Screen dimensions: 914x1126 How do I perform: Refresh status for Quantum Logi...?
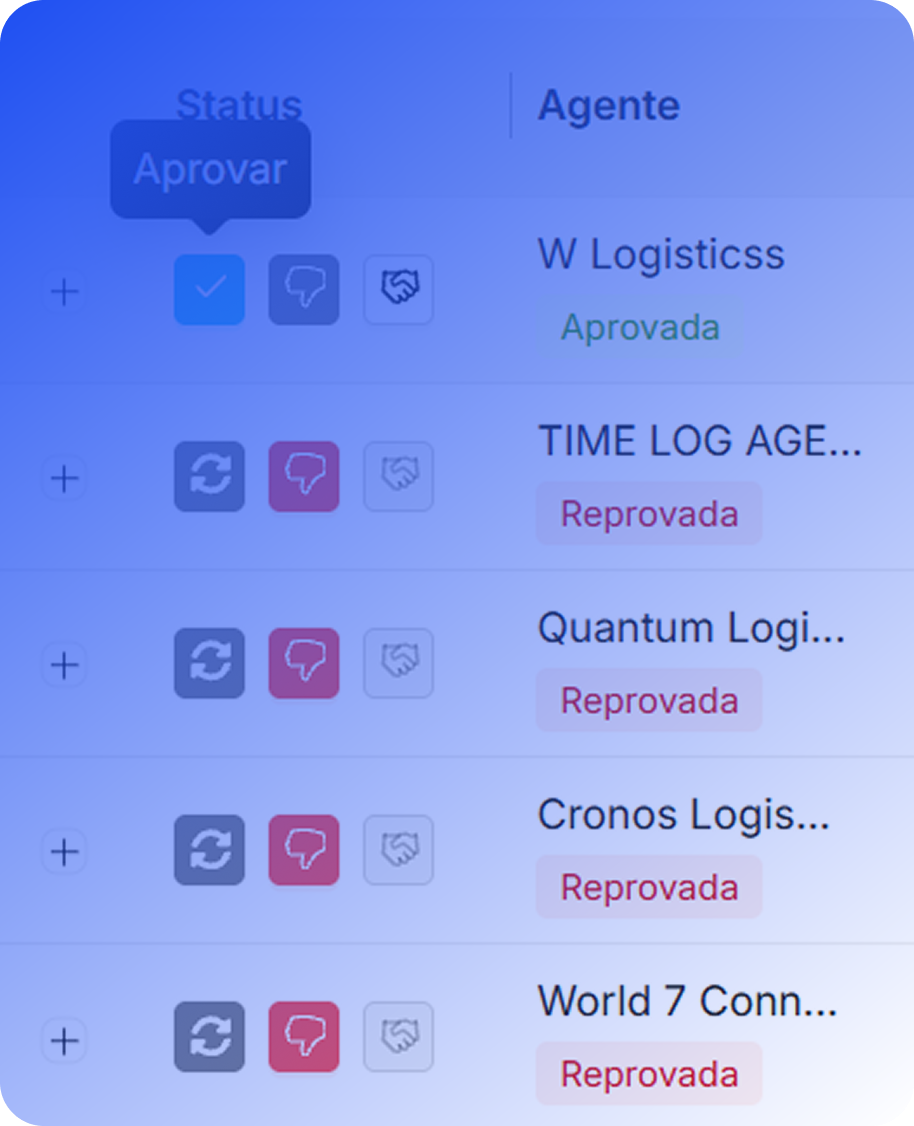(x=209, y=663)
